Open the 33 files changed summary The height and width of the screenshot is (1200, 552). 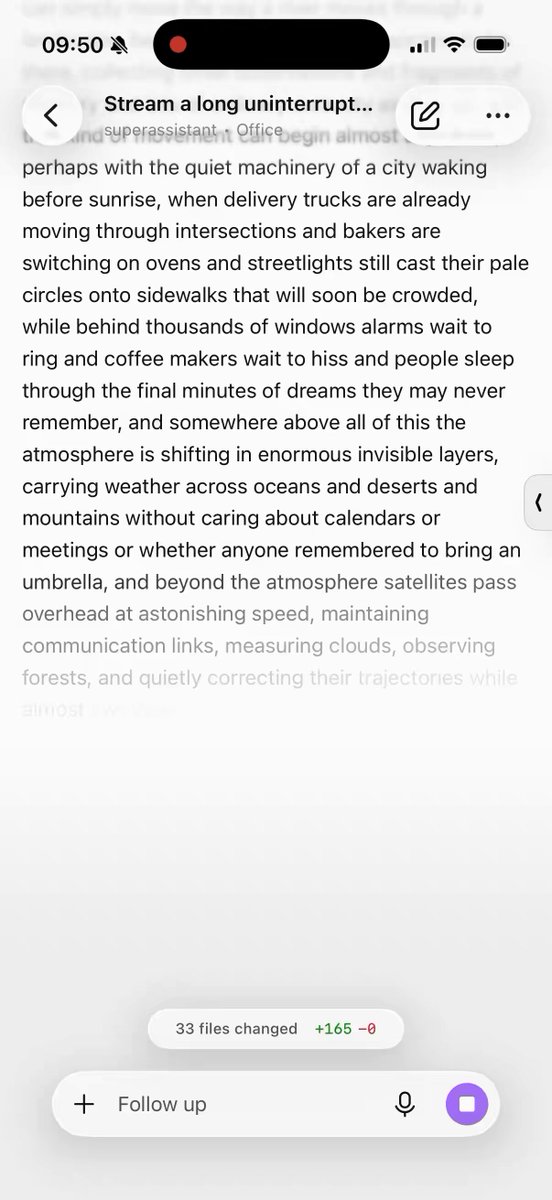[275, 1028]
